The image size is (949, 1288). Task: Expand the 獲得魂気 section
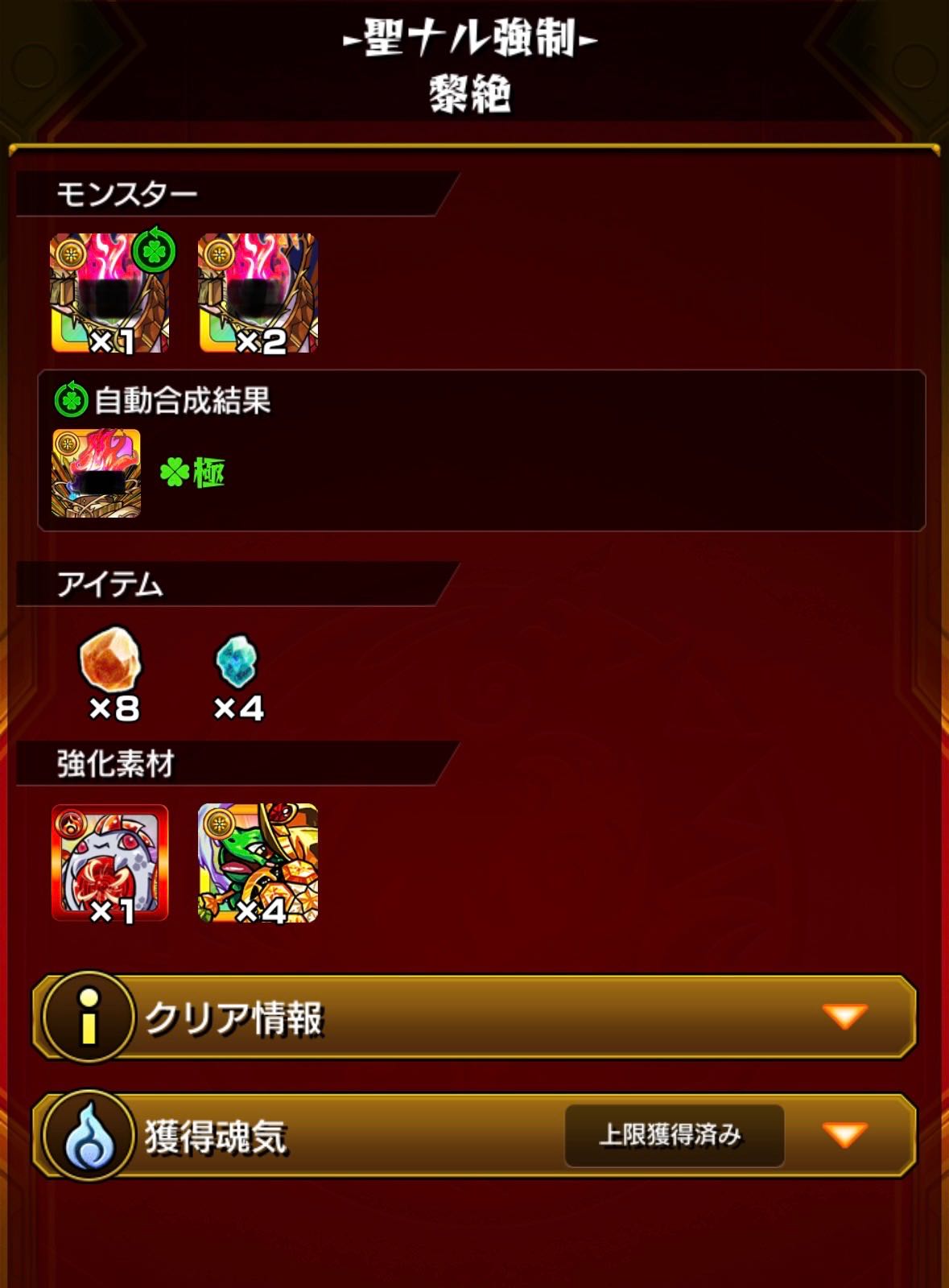[x=844, y=1135]
